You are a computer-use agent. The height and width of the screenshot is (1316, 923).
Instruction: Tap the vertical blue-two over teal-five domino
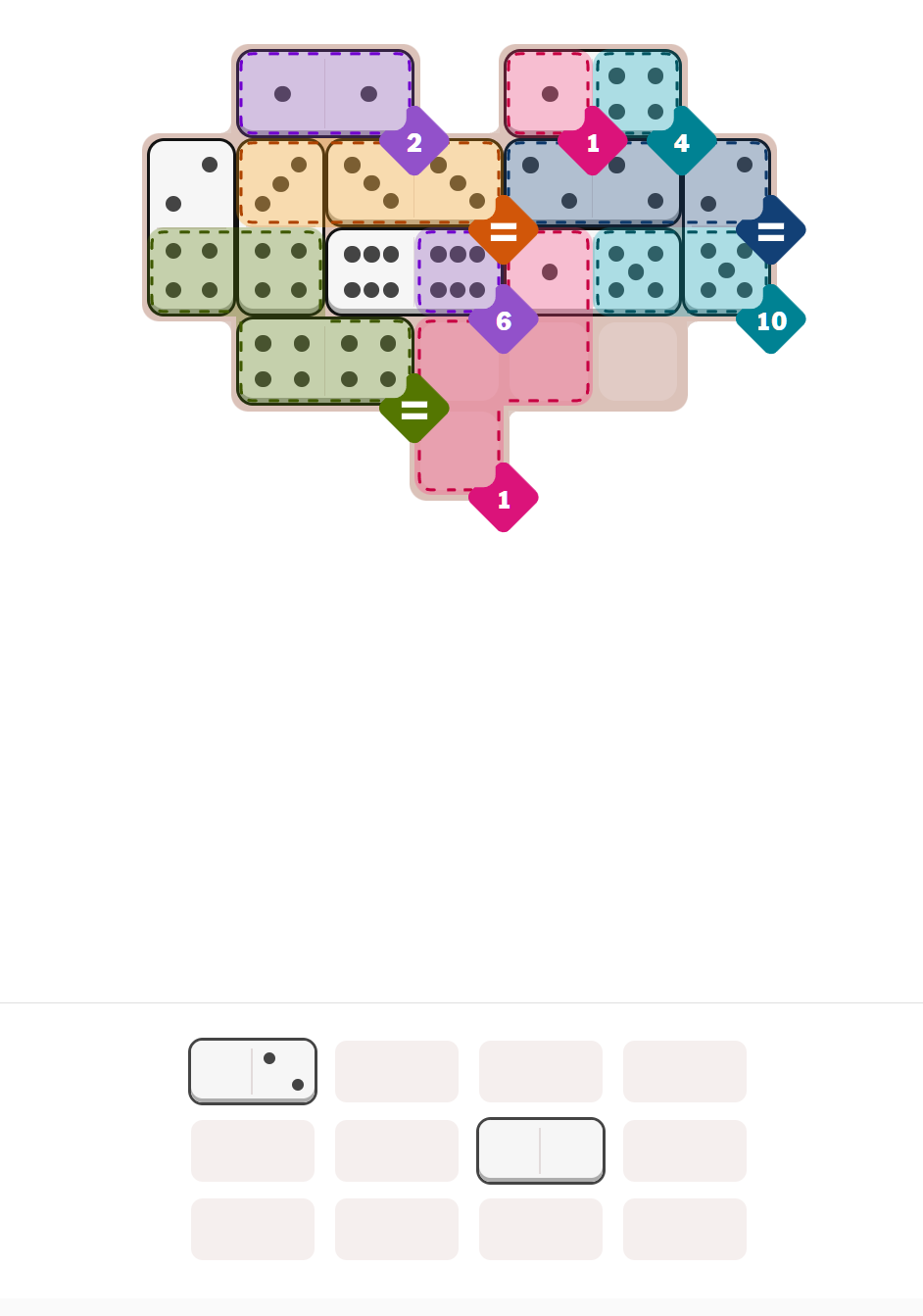(726, 227)
